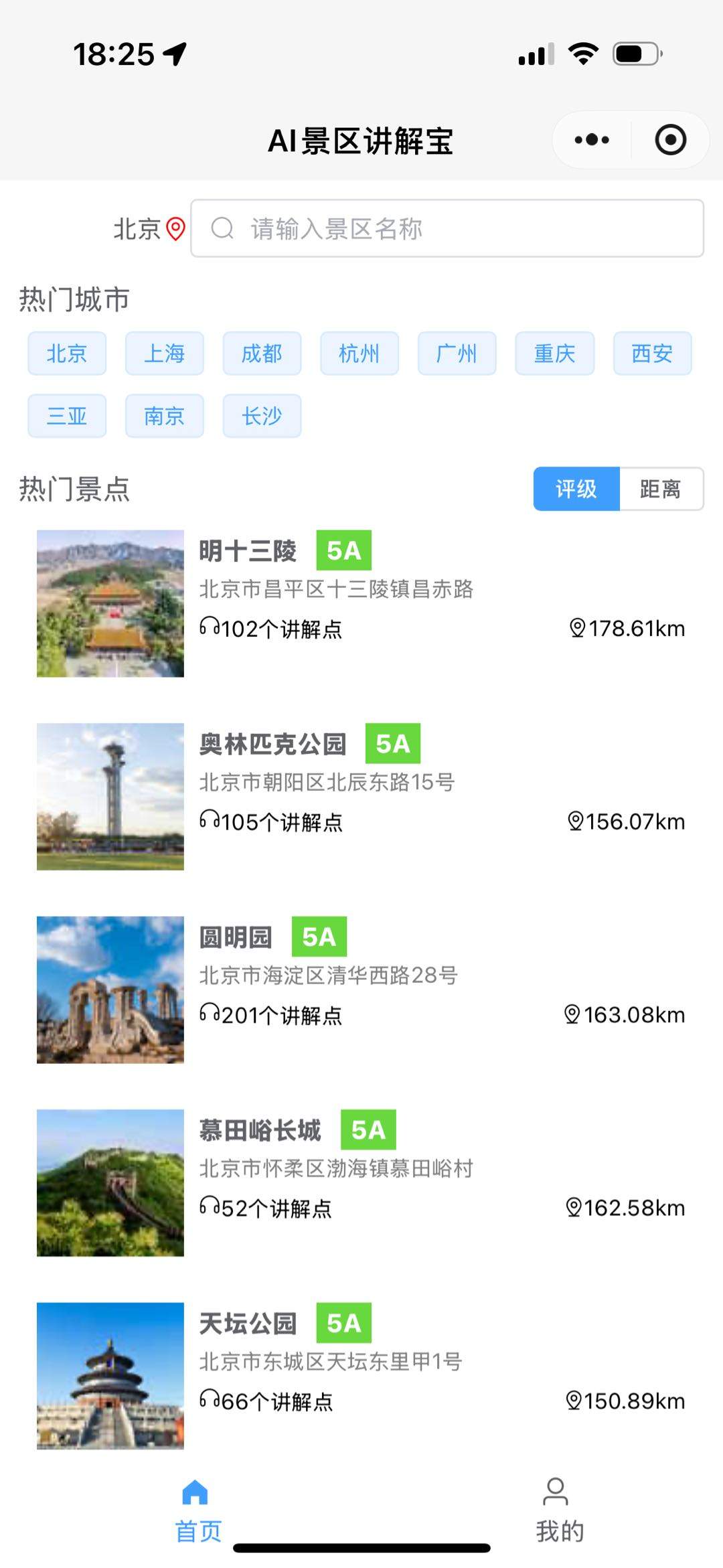Tap the 三亚 city button

(66, 416)
